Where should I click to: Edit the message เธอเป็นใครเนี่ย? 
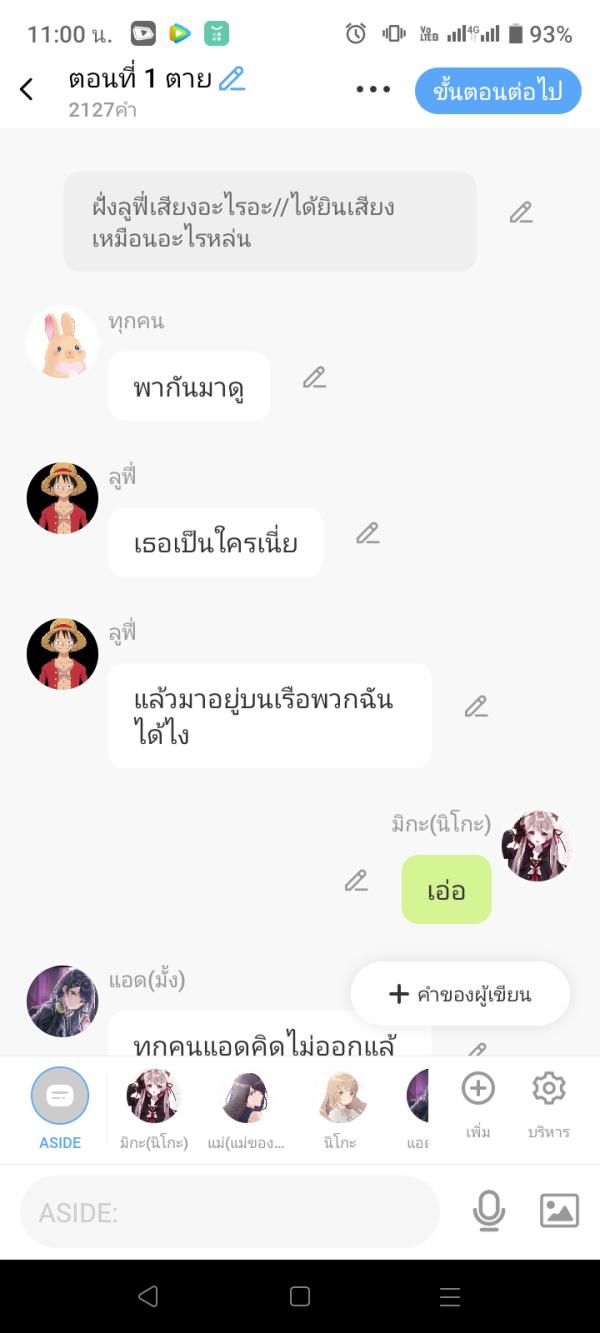pos(368,534)
